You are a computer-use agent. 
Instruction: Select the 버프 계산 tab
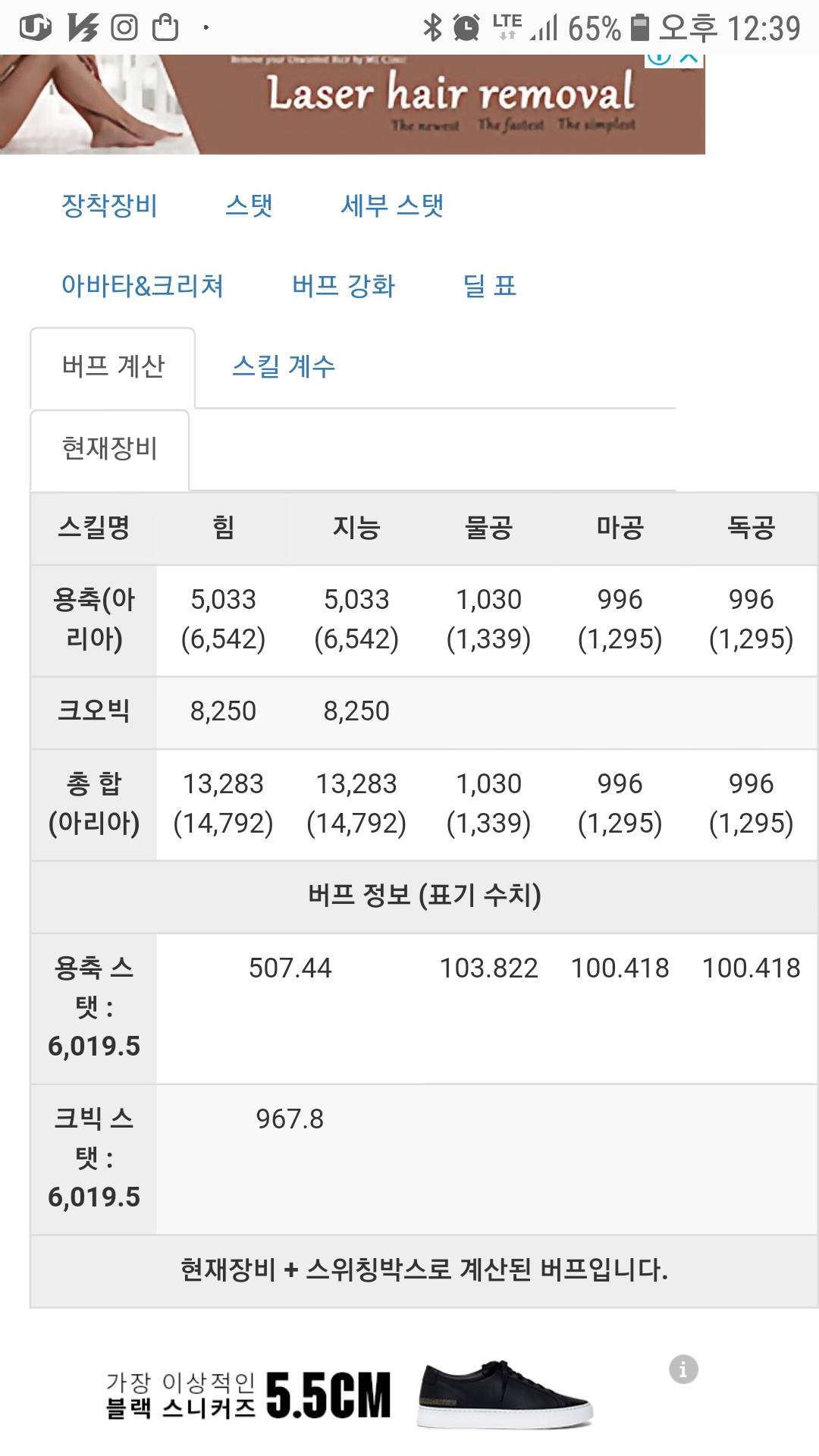coord(113,368)
